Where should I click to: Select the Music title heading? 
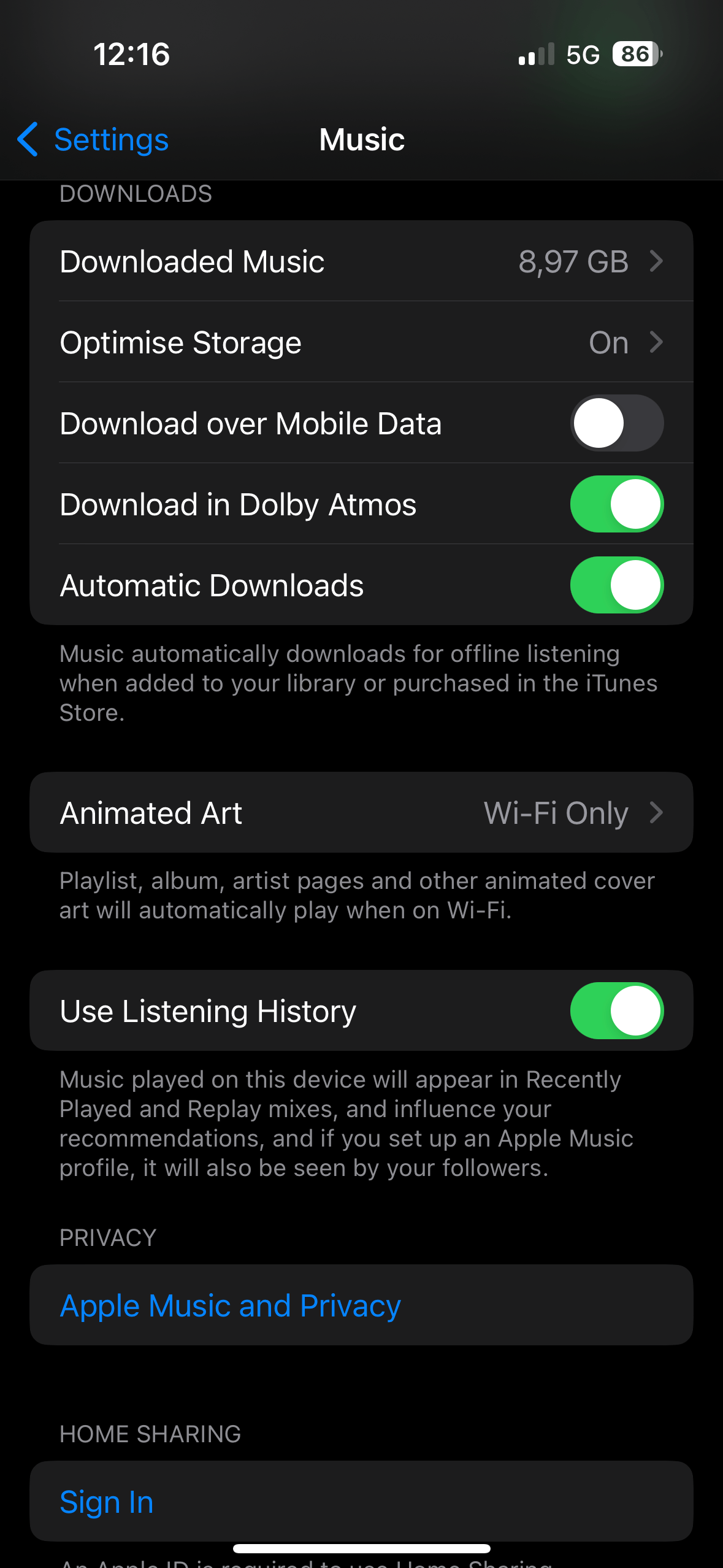(361, 140)
